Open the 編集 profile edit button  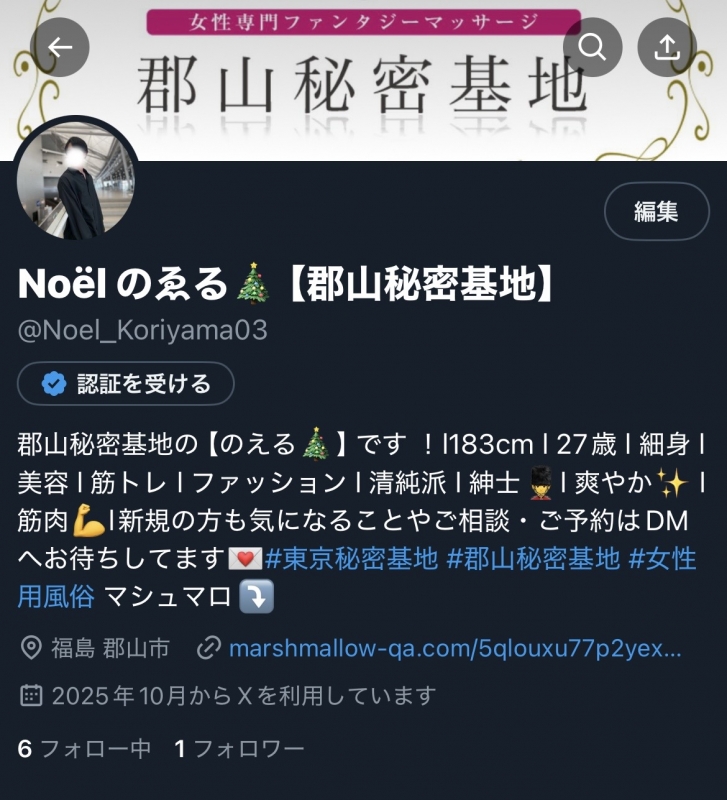click(x=656, y=213)
